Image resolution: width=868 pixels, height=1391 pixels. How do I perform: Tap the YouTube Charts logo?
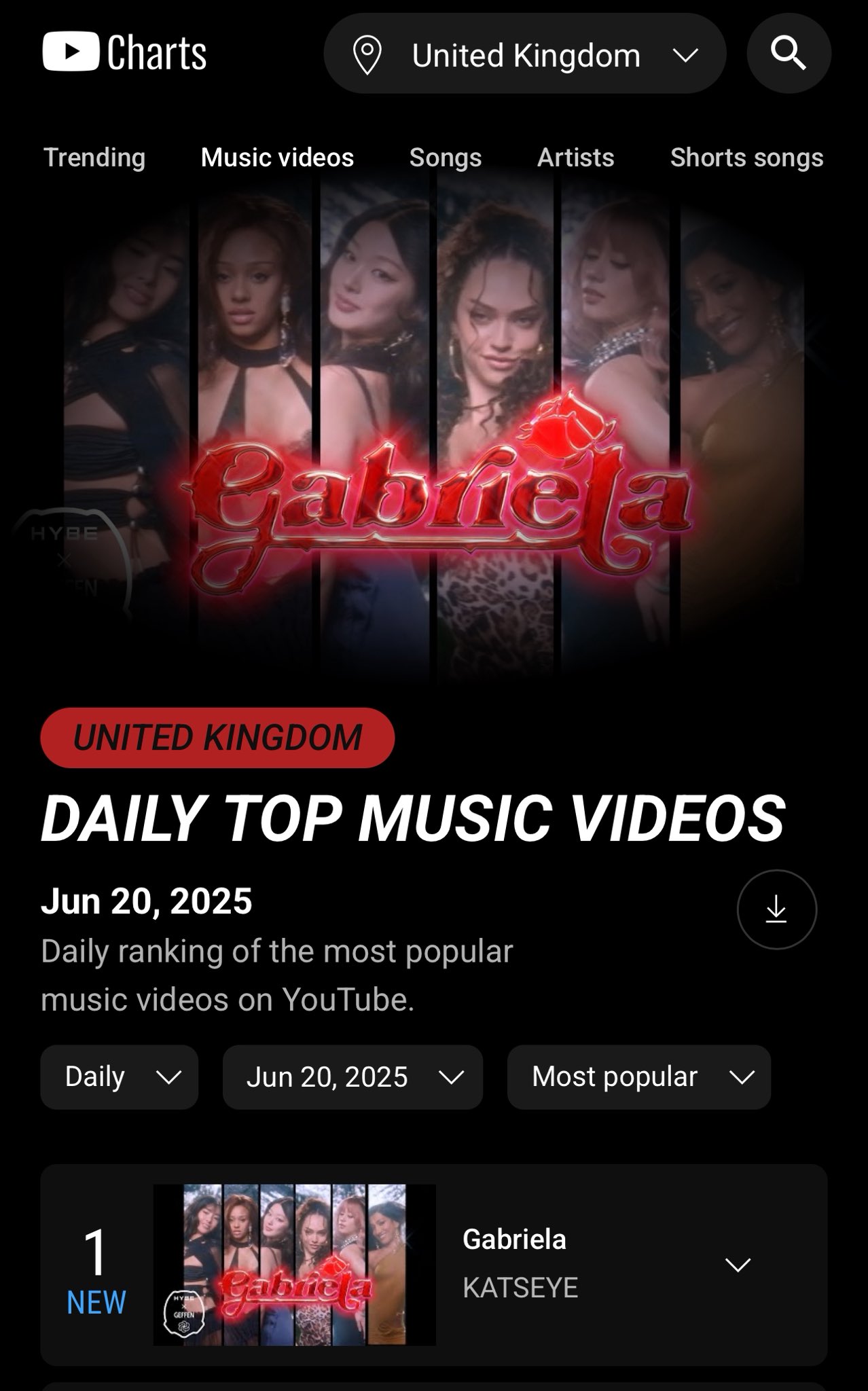pyautogui.click(x=124, y=53)
